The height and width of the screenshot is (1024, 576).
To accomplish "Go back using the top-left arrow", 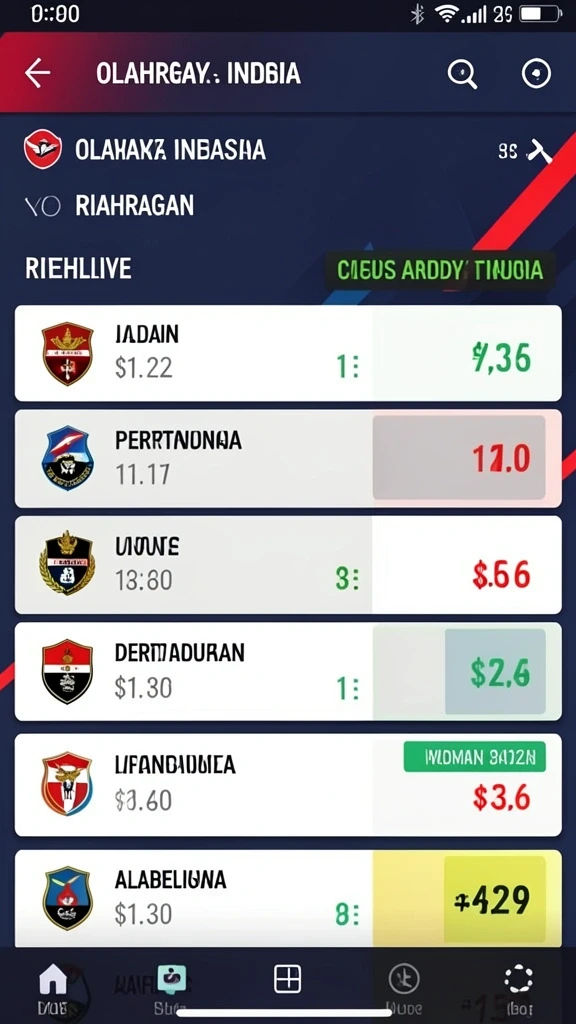I will pos(37,73).
